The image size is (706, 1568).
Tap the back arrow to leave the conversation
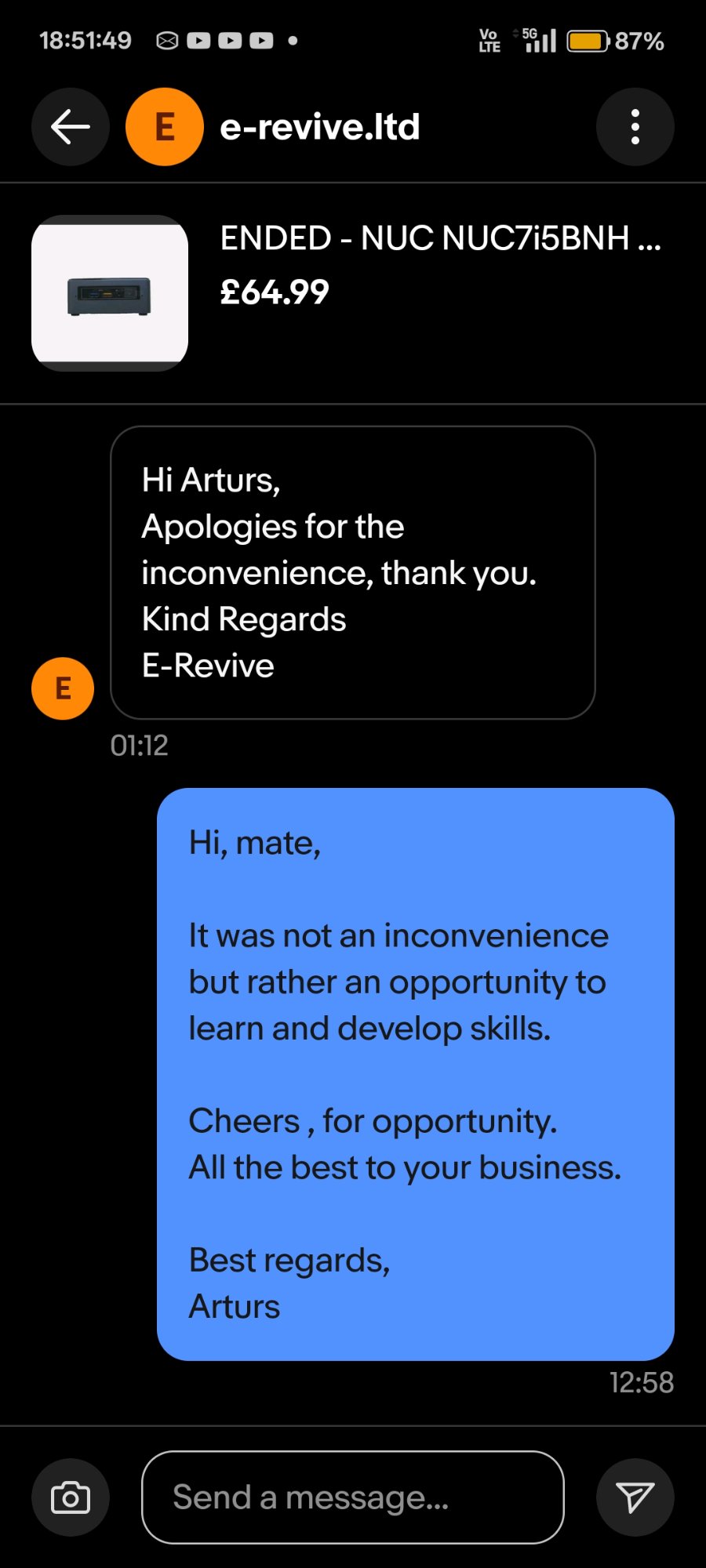click(70, 126)
